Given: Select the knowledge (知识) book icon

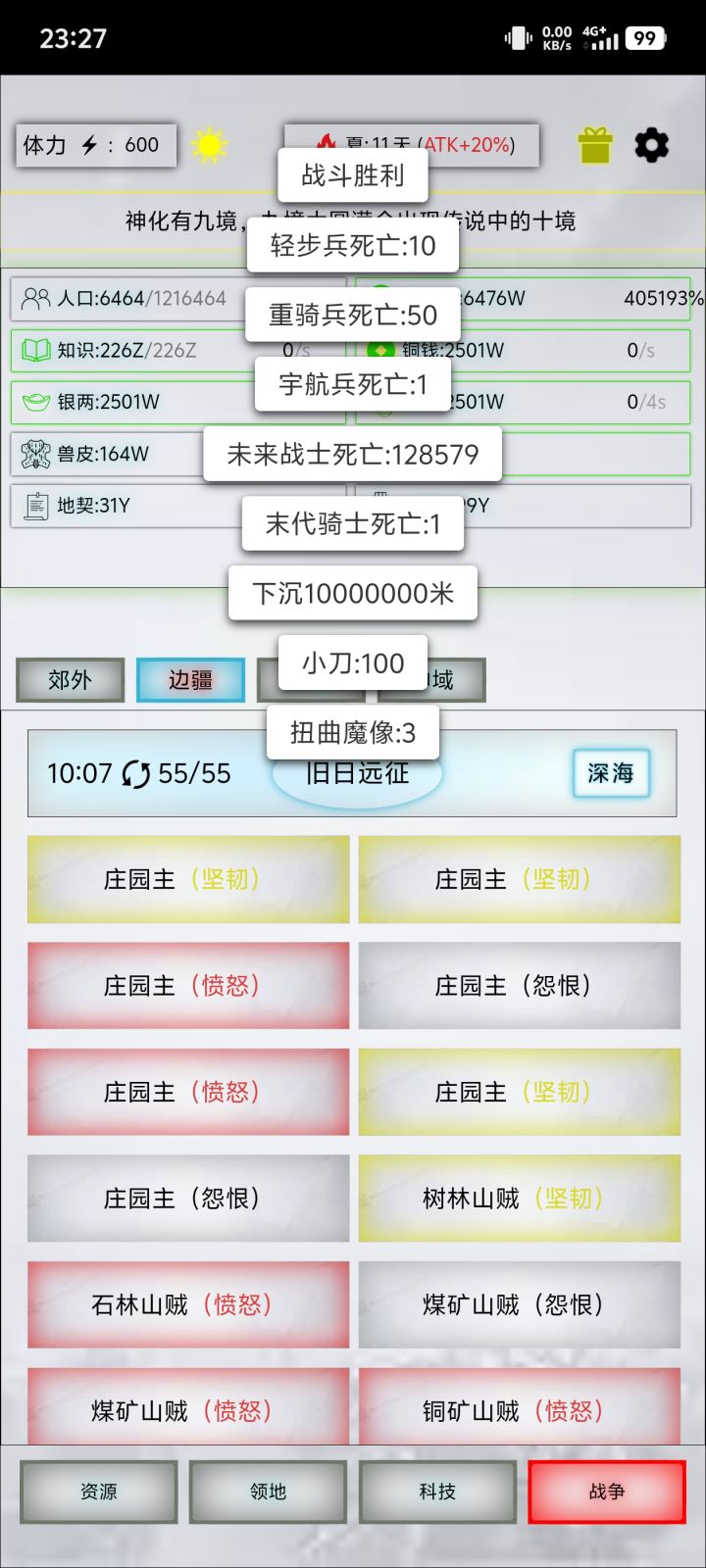Looking at the screenshot, I should 35,351.
